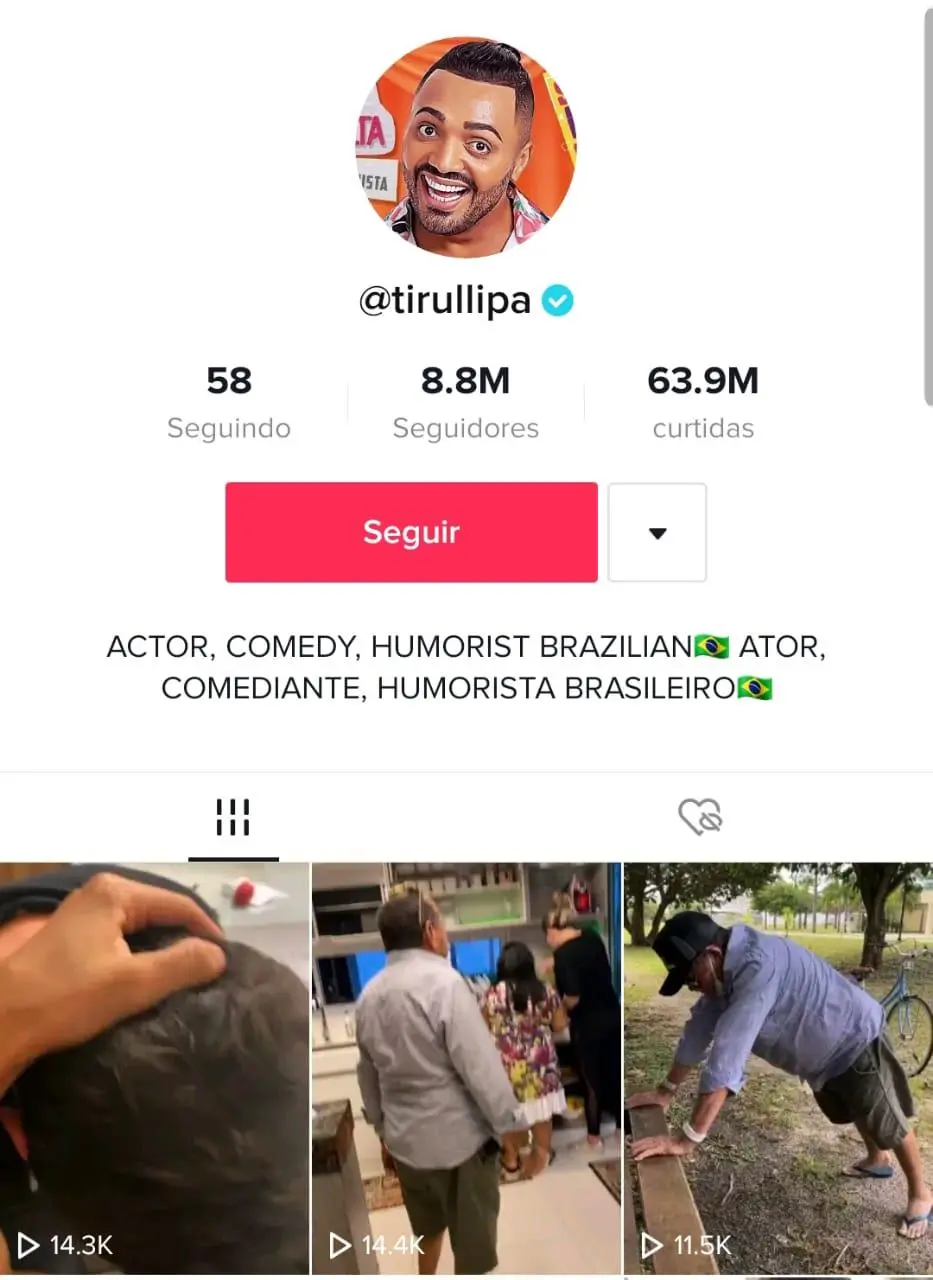Viewport: 933px width, 1280px height.
Task: Open the 8.8M Seguidores count
Action: [x=466, y=399]
